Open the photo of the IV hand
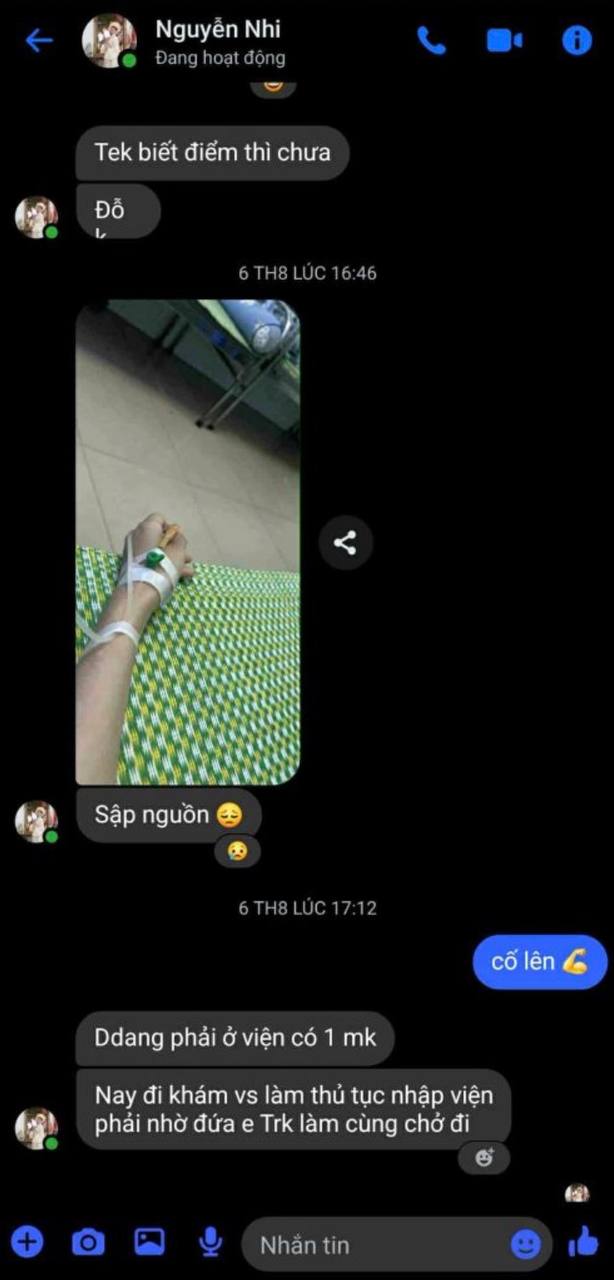Image resolution: width=614 pixels, height=1280 pixels. 188,541
